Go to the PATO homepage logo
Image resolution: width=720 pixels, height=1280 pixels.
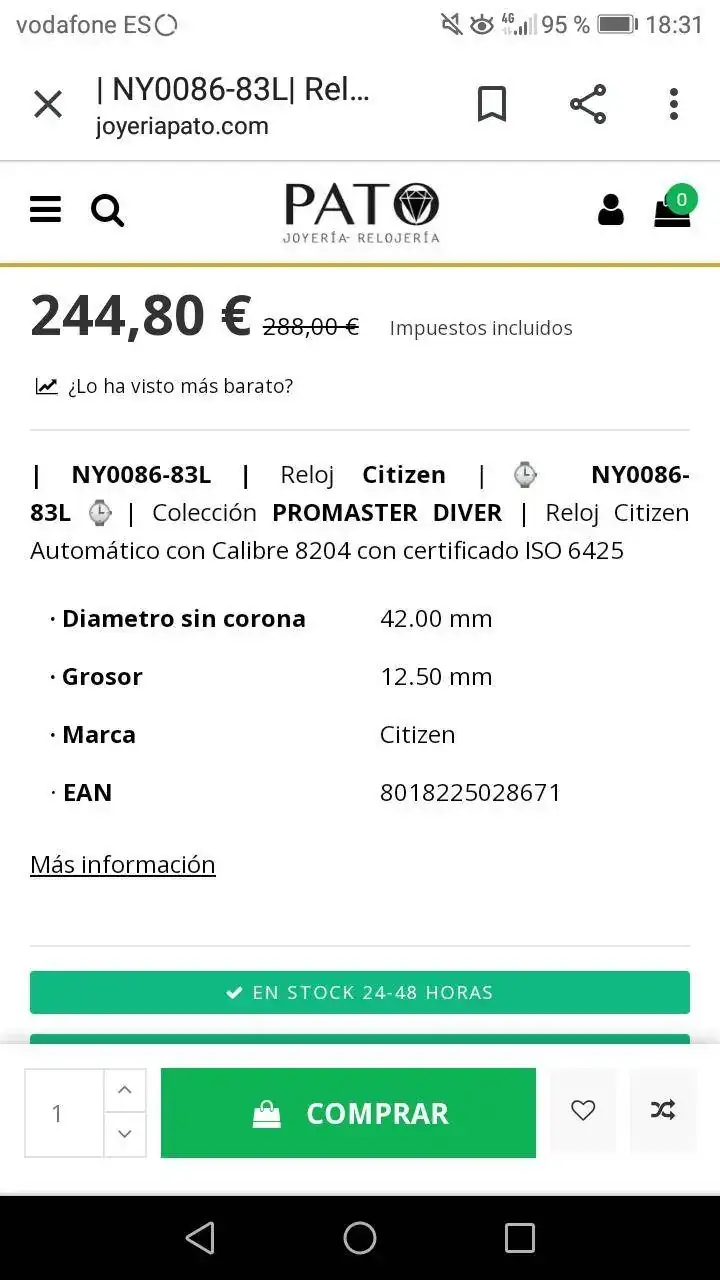[x=361, y=212]
